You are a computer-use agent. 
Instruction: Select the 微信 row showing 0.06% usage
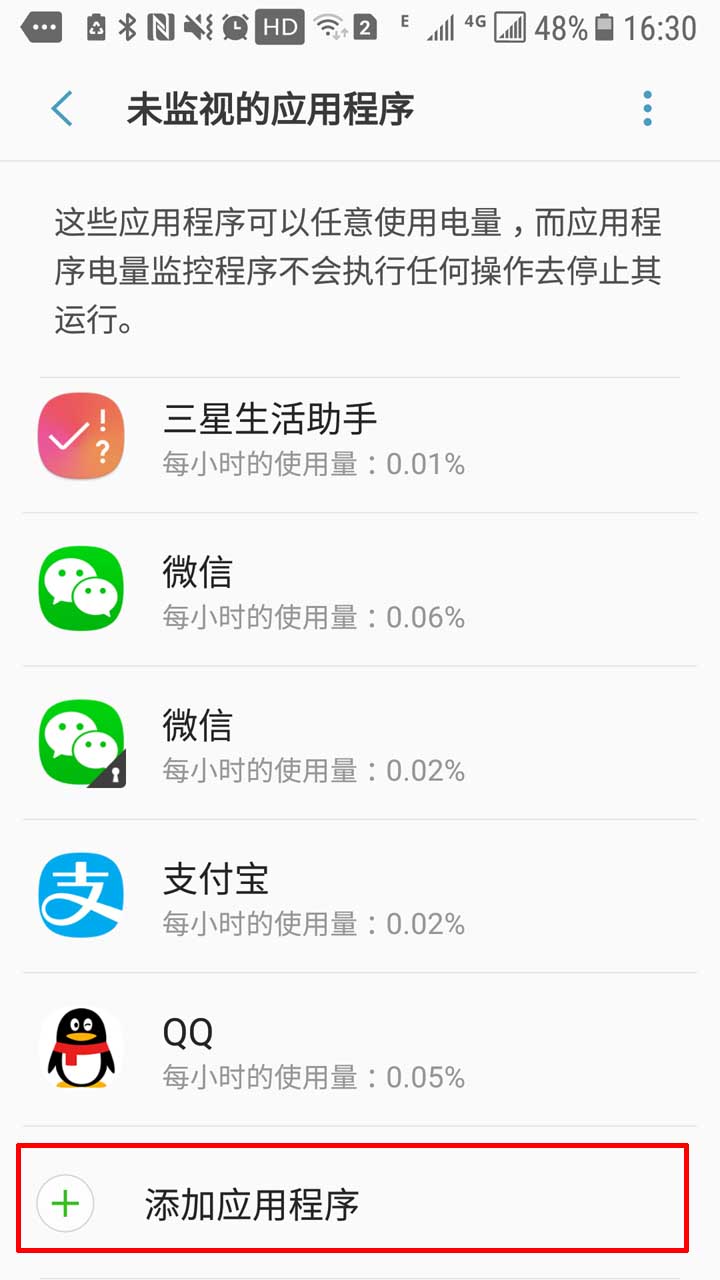pyautogui.click(x=360, y=590)
